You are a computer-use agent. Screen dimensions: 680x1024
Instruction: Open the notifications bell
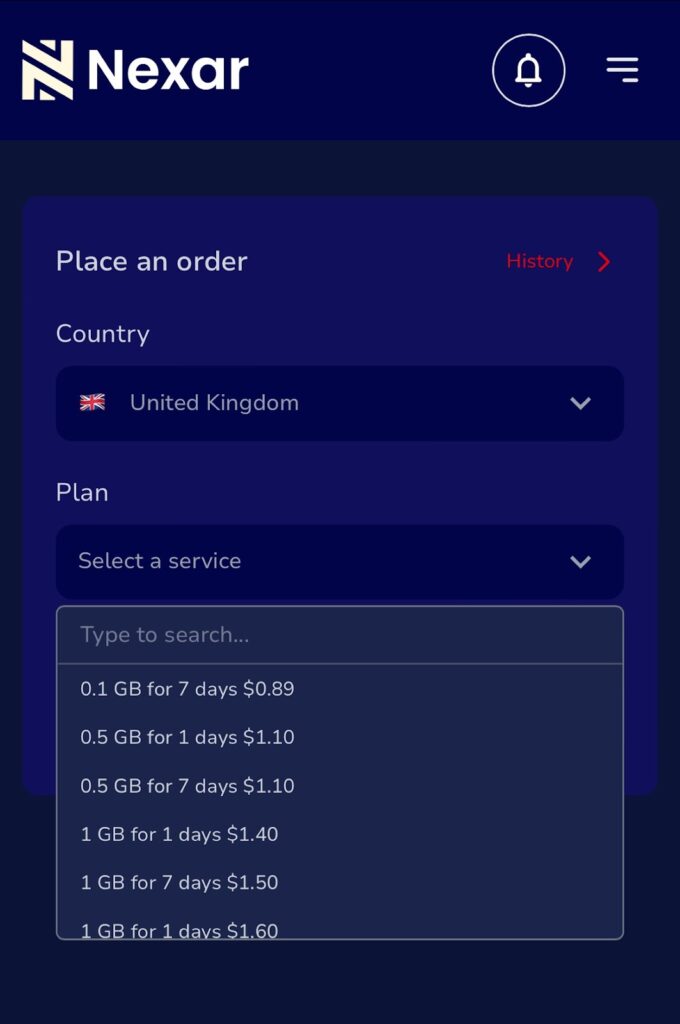tap(528, 70)
